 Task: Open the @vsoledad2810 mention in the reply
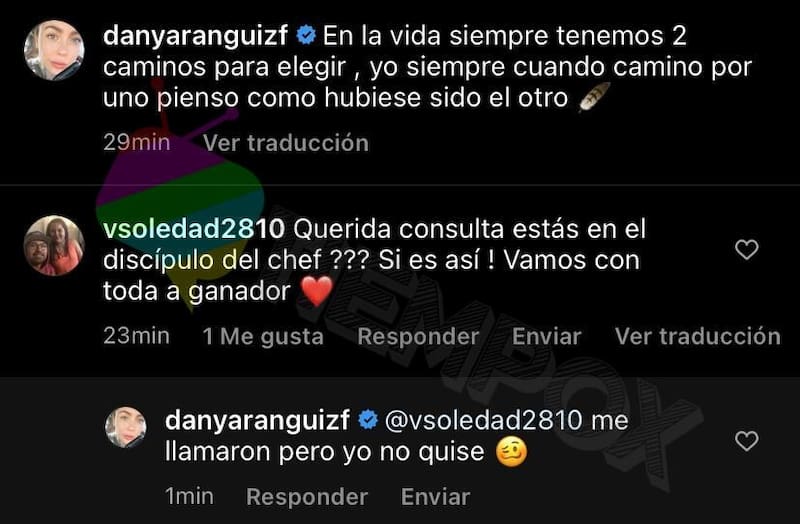click(x=480, y=420)
